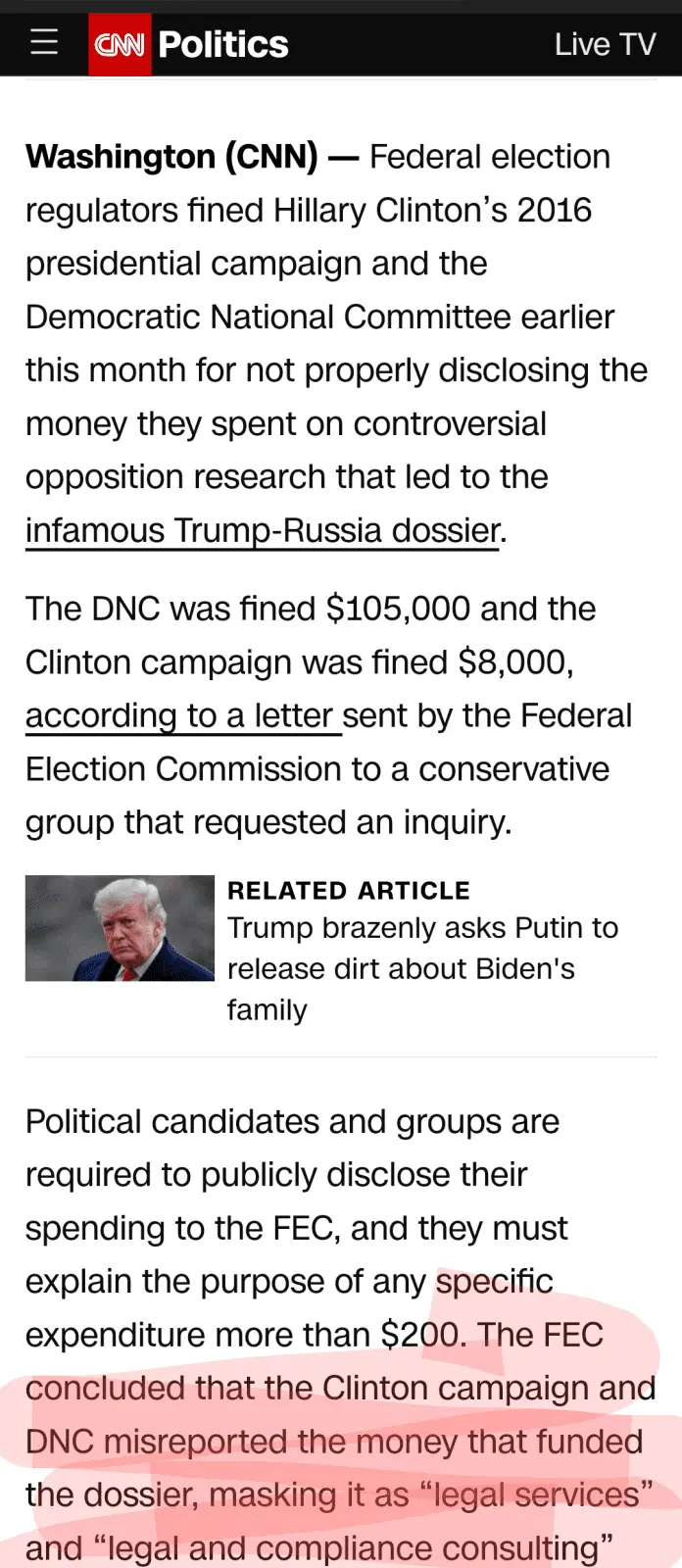Viewport: 682px width, 1568px height.
Task: Open the hamburger menu
Action: 44,43
